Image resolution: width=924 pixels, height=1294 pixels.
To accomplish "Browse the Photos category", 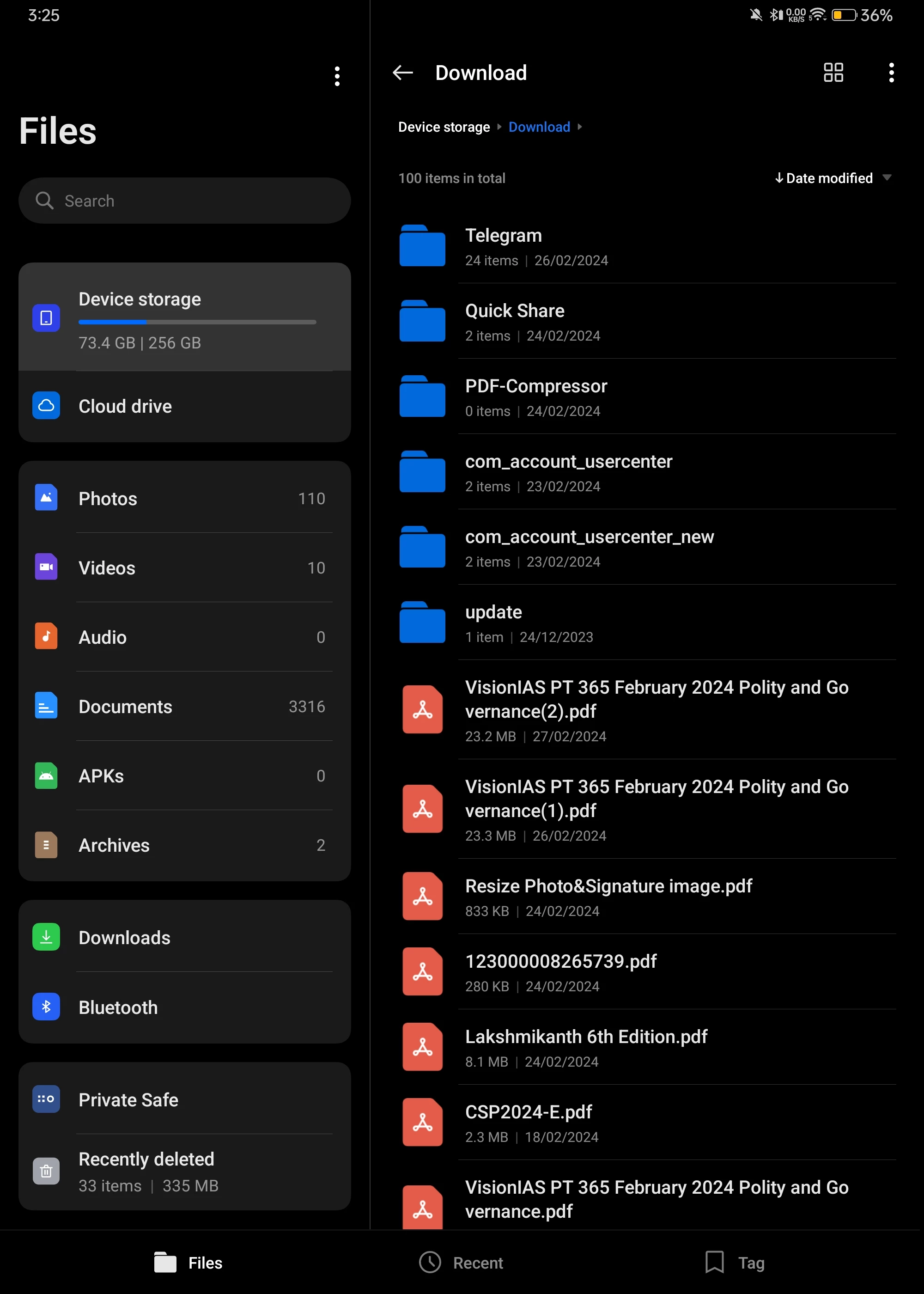I will point(184,499).
